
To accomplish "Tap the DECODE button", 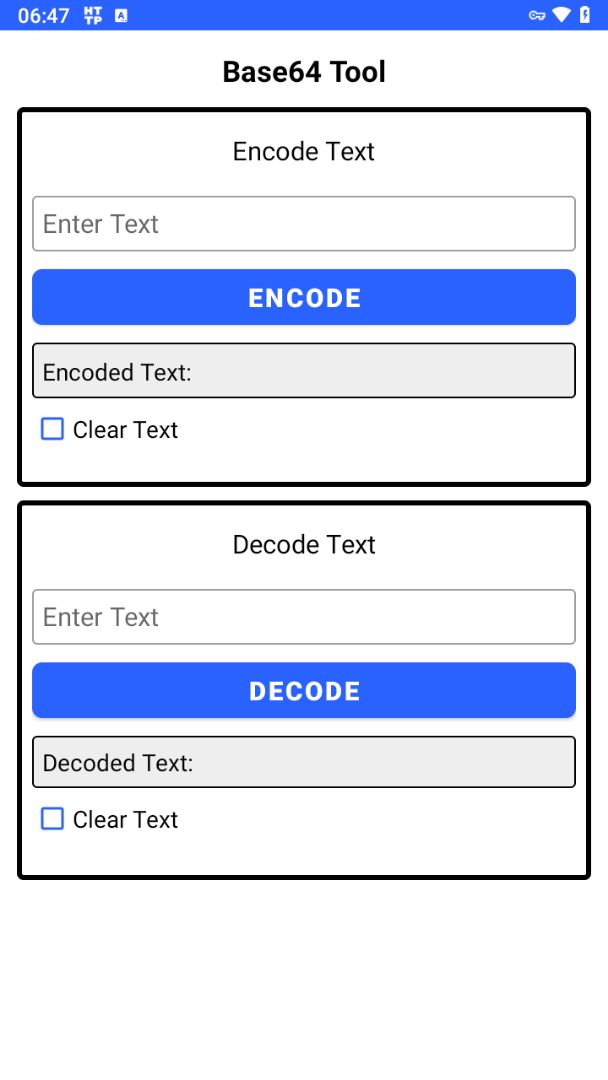I will click(x=303, y=691).
